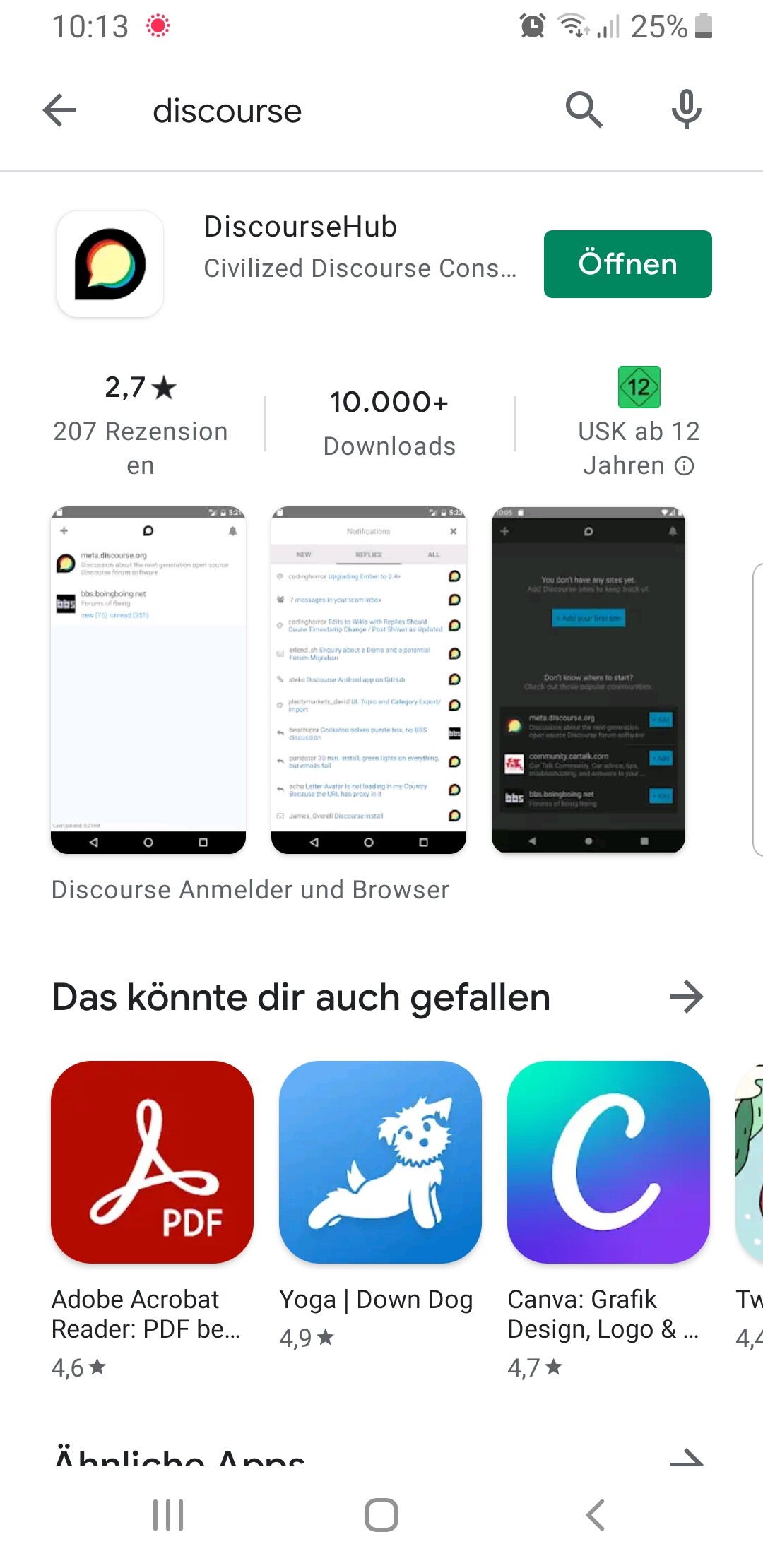Open the DiscourseHub app listing

coord(300,247)
